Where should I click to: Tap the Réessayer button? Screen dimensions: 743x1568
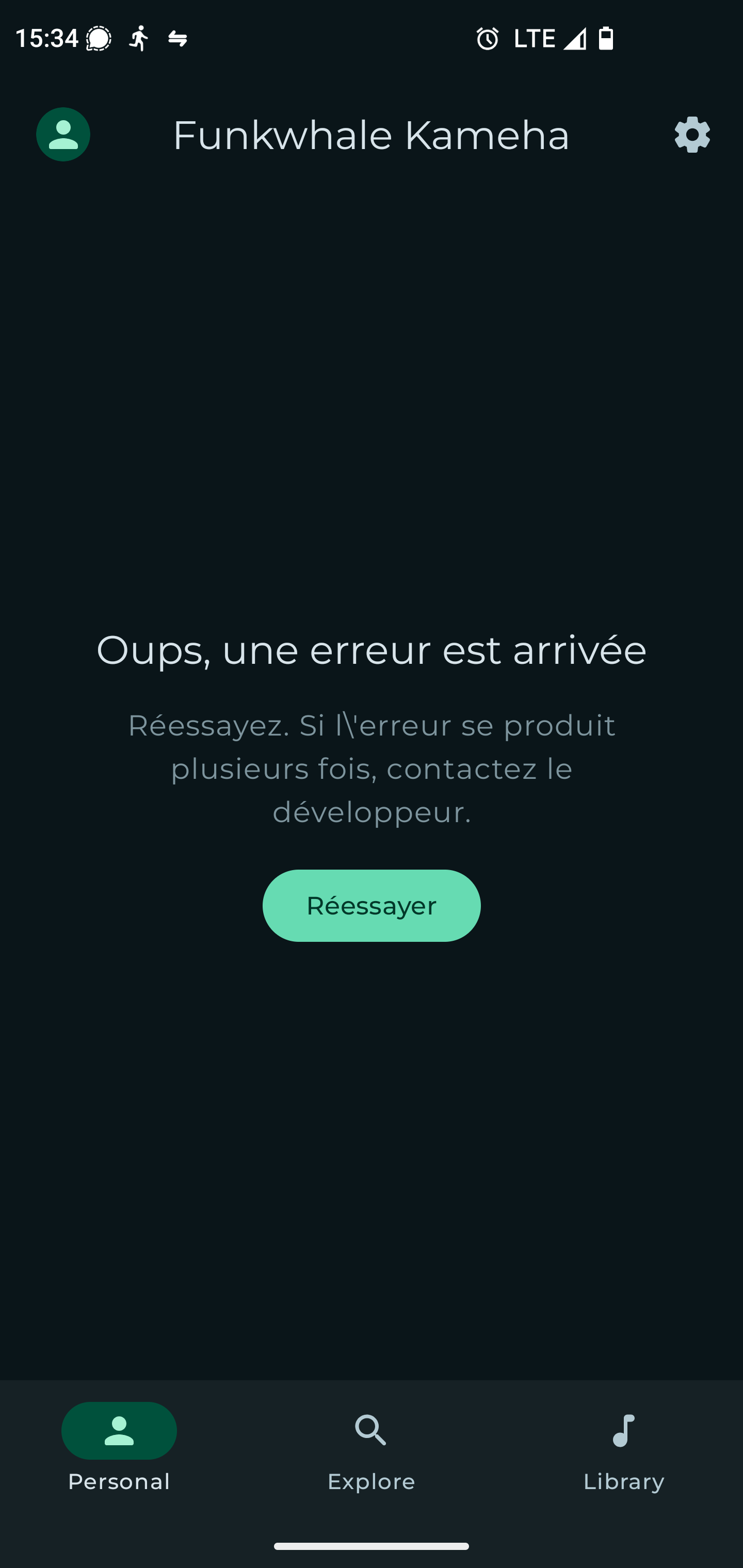[x=372, y=906]
